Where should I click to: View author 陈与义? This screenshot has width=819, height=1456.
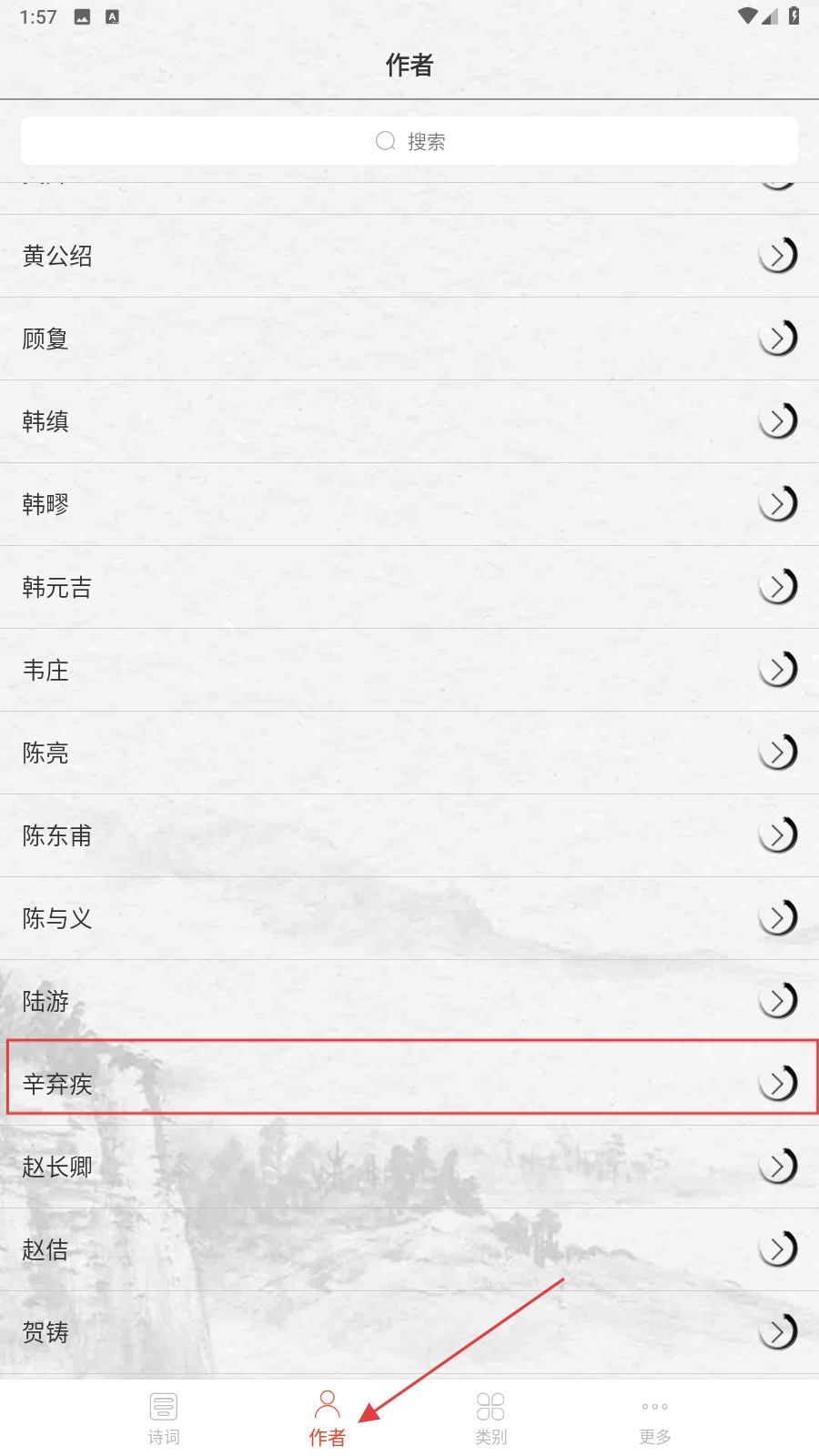click(x=409, y=918)
